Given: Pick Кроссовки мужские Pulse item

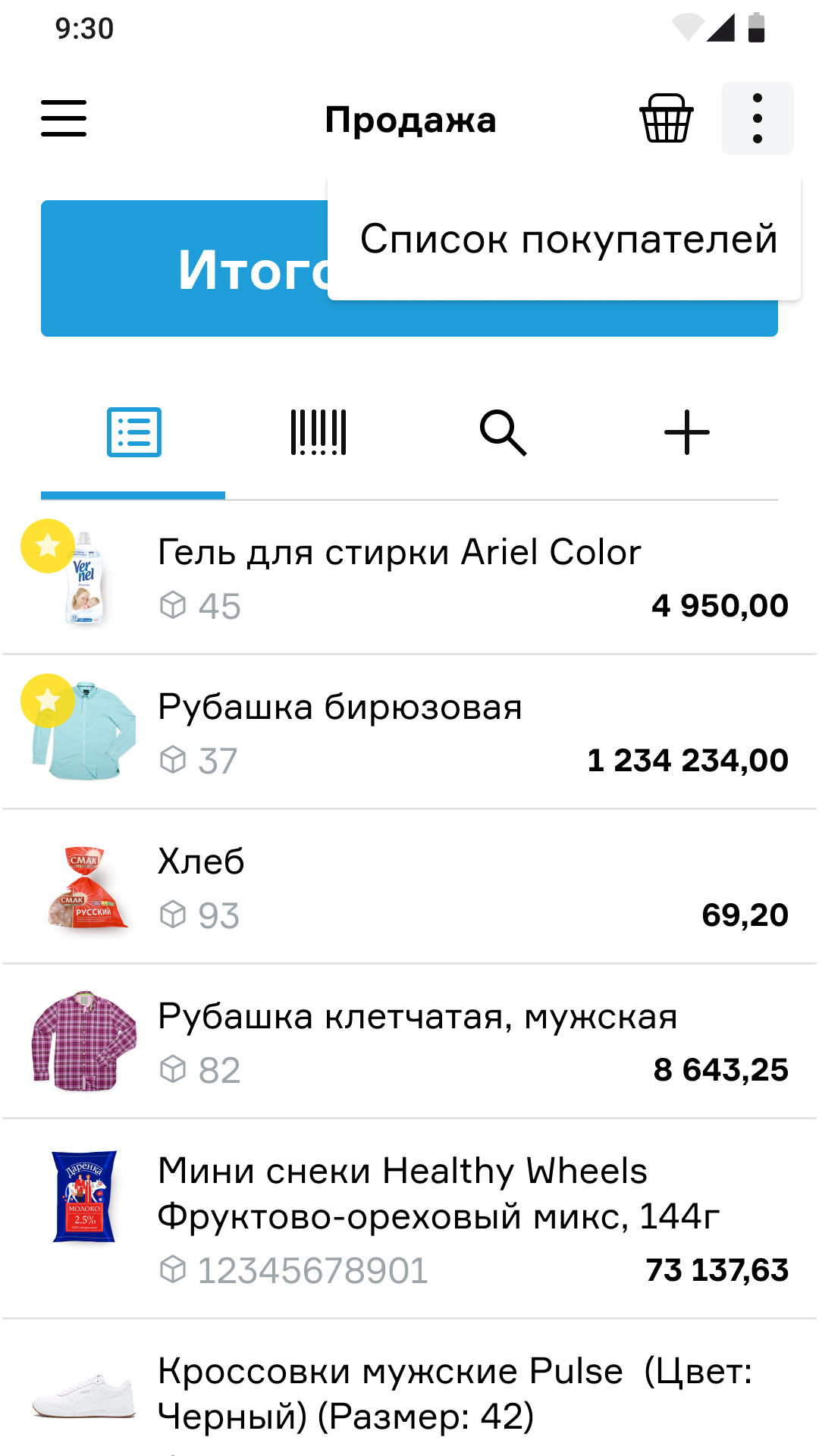Looking at the screenshot, I should (x=409, y=1389).
